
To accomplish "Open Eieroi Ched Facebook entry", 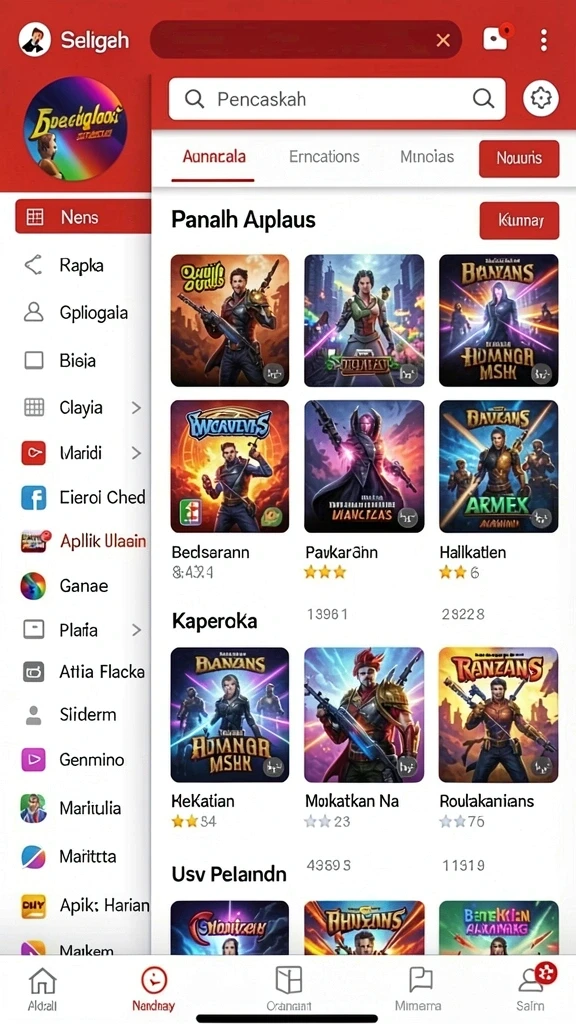I will pos(84,498).
